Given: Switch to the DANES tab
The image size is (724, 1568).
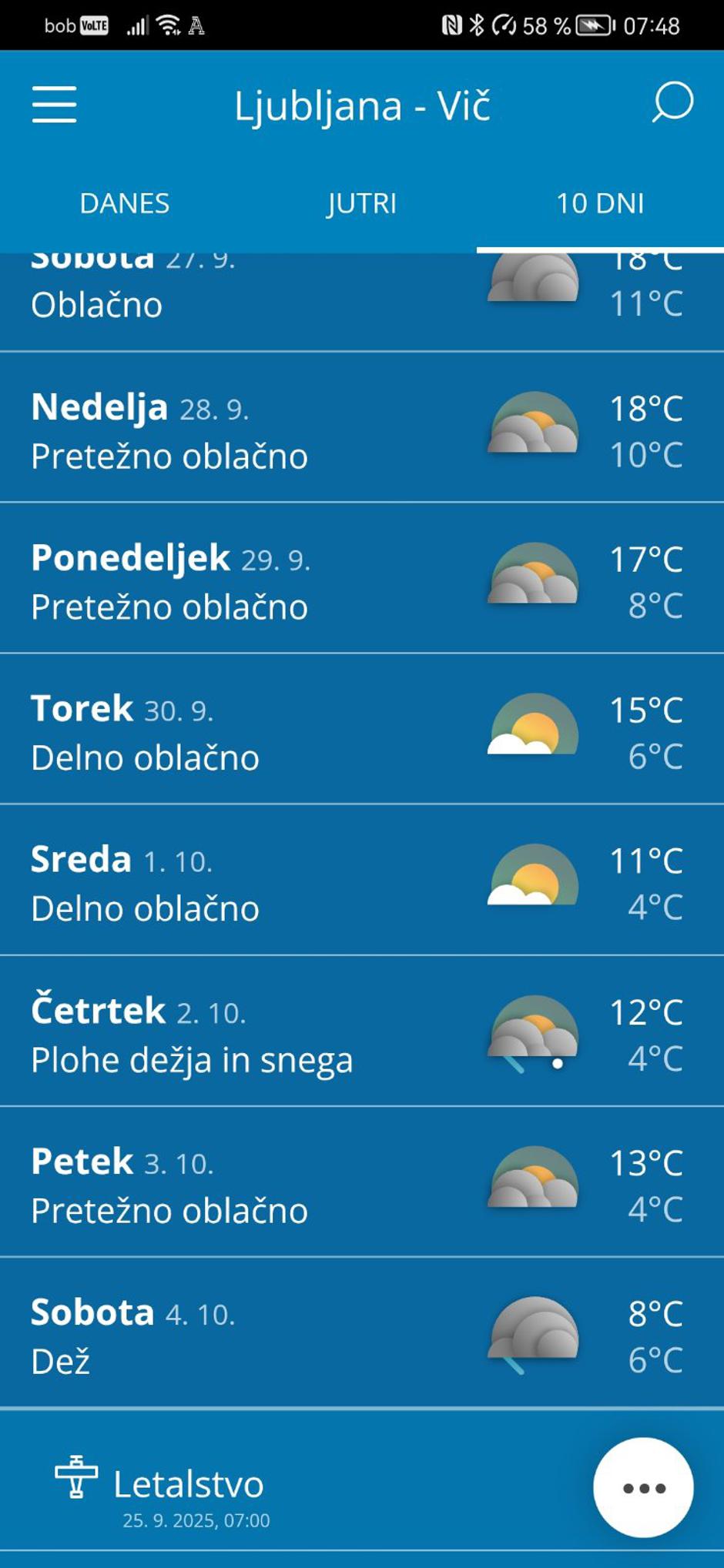Looking at the screenshot, I should tap(125, 204).
